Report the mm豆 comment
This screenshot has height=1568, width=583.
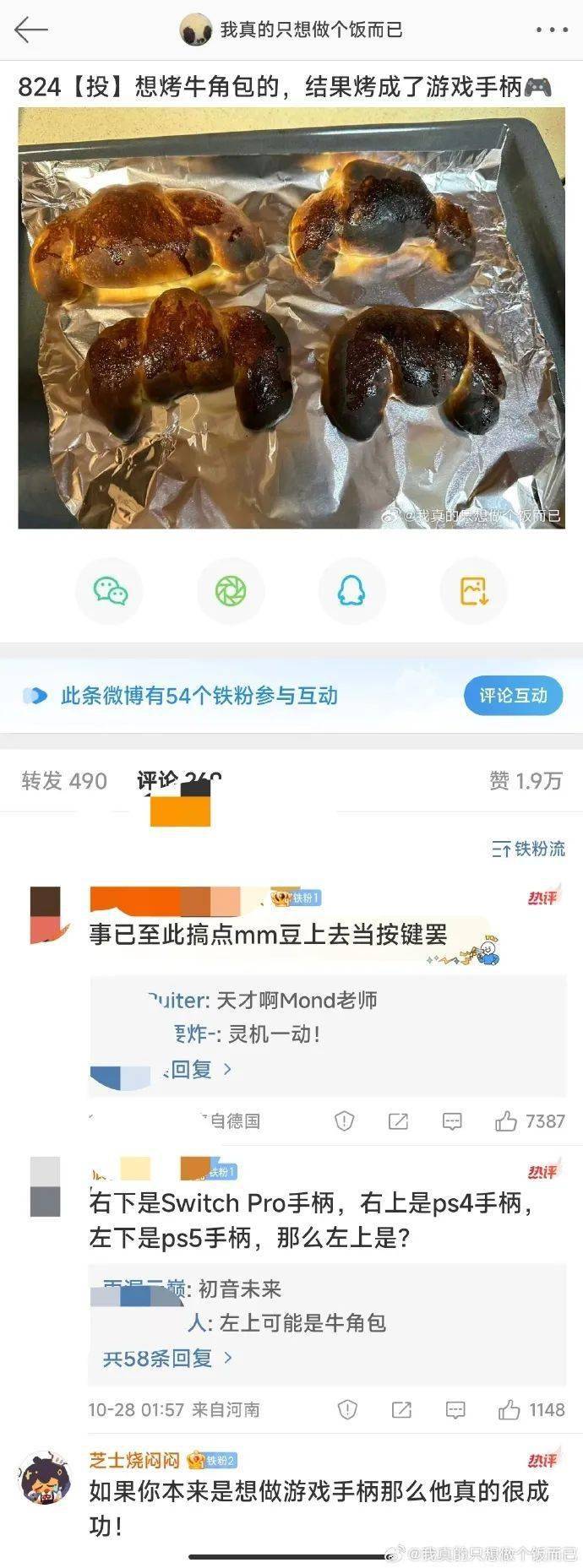(344, 1121)
